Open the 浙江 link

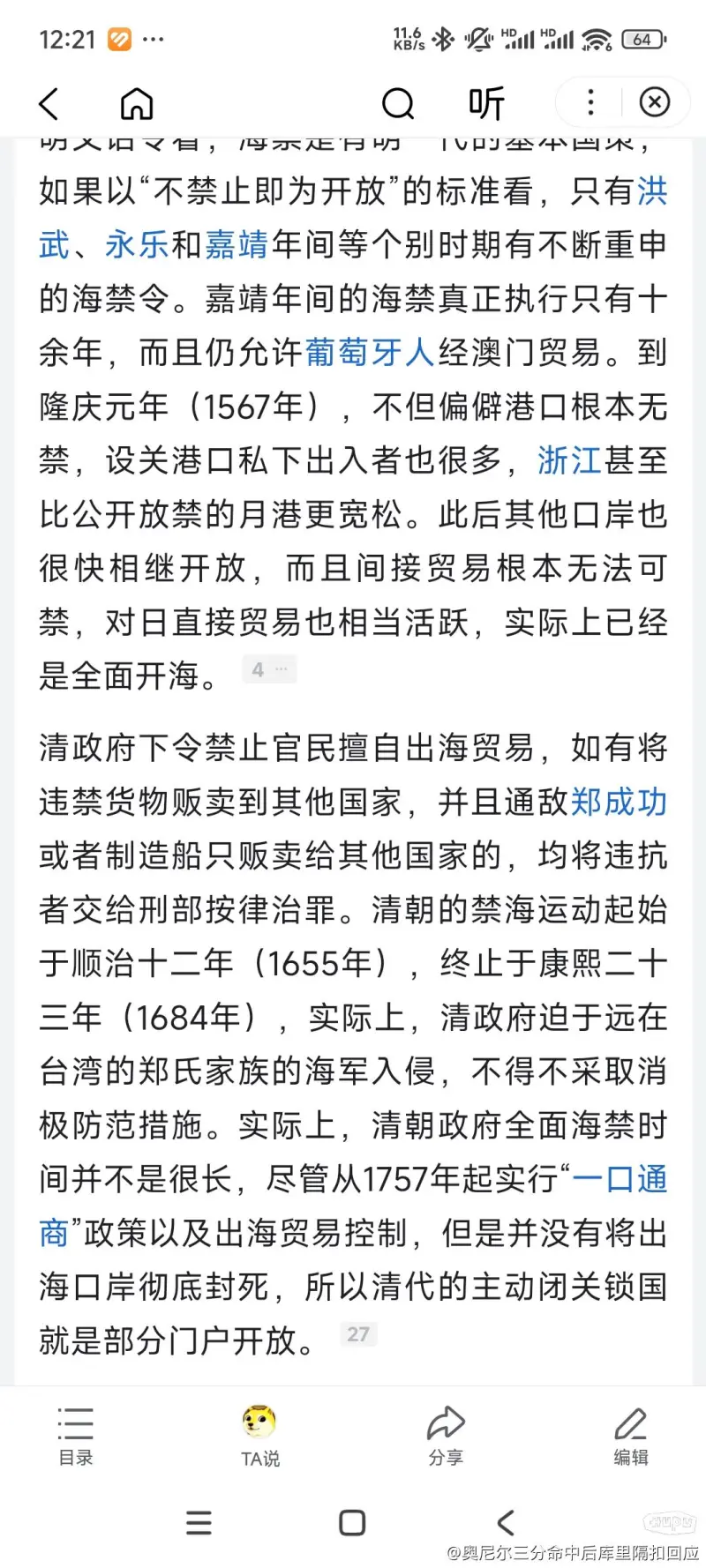pos(569,460)
